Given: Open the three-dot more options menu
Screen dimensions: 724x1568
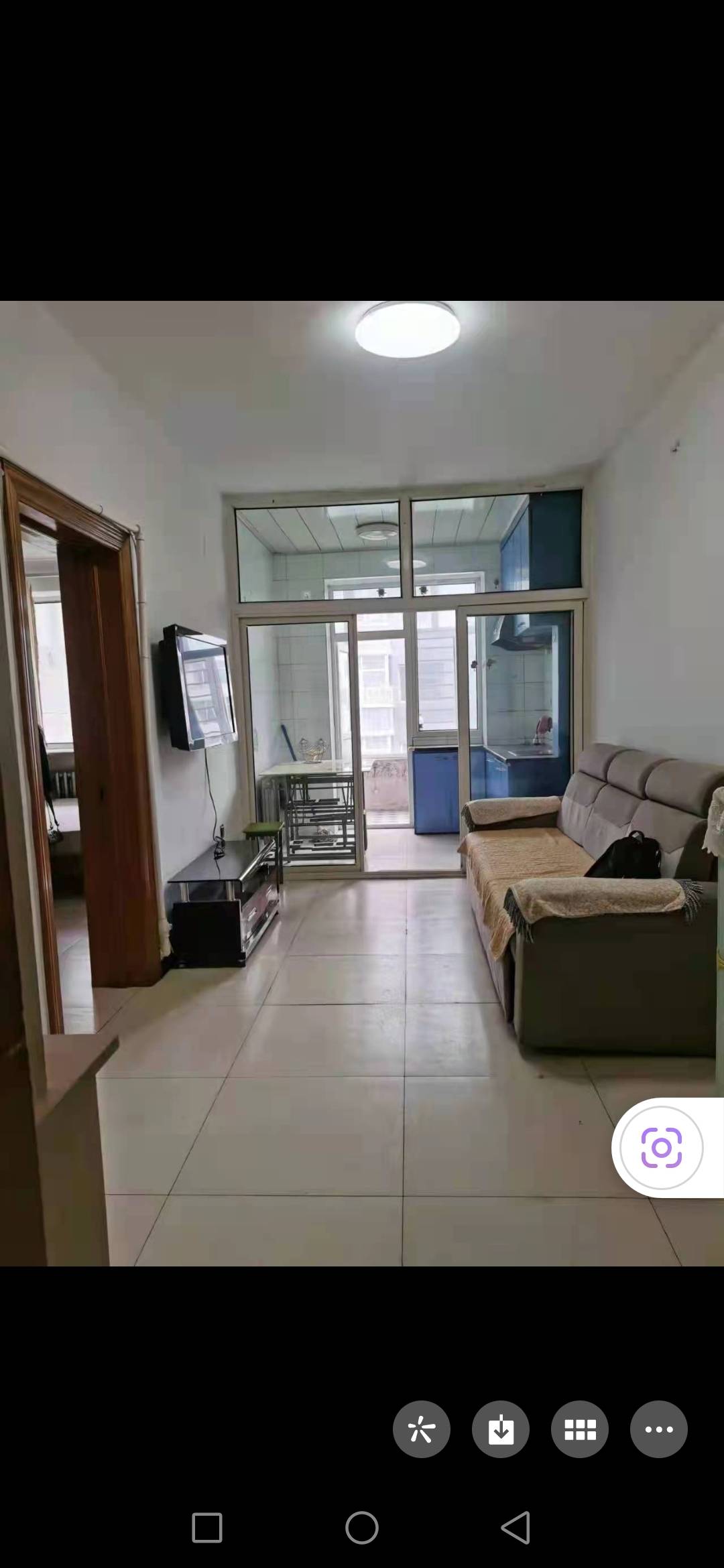Looking at the screenshot, I should (x=658, y=1429).
